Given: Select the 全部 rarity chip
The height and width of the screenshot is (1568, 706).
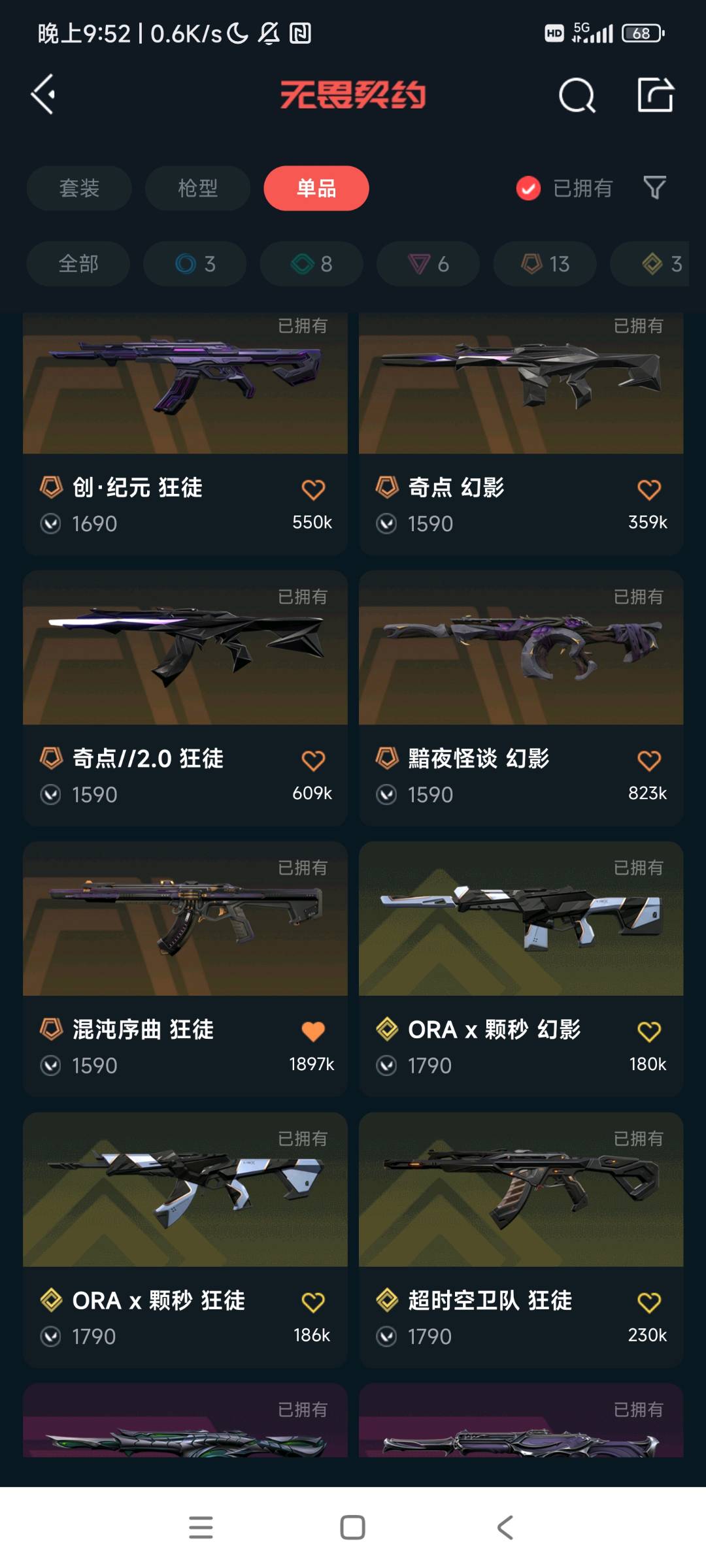Looking at the screenshot, I should 78,264.
